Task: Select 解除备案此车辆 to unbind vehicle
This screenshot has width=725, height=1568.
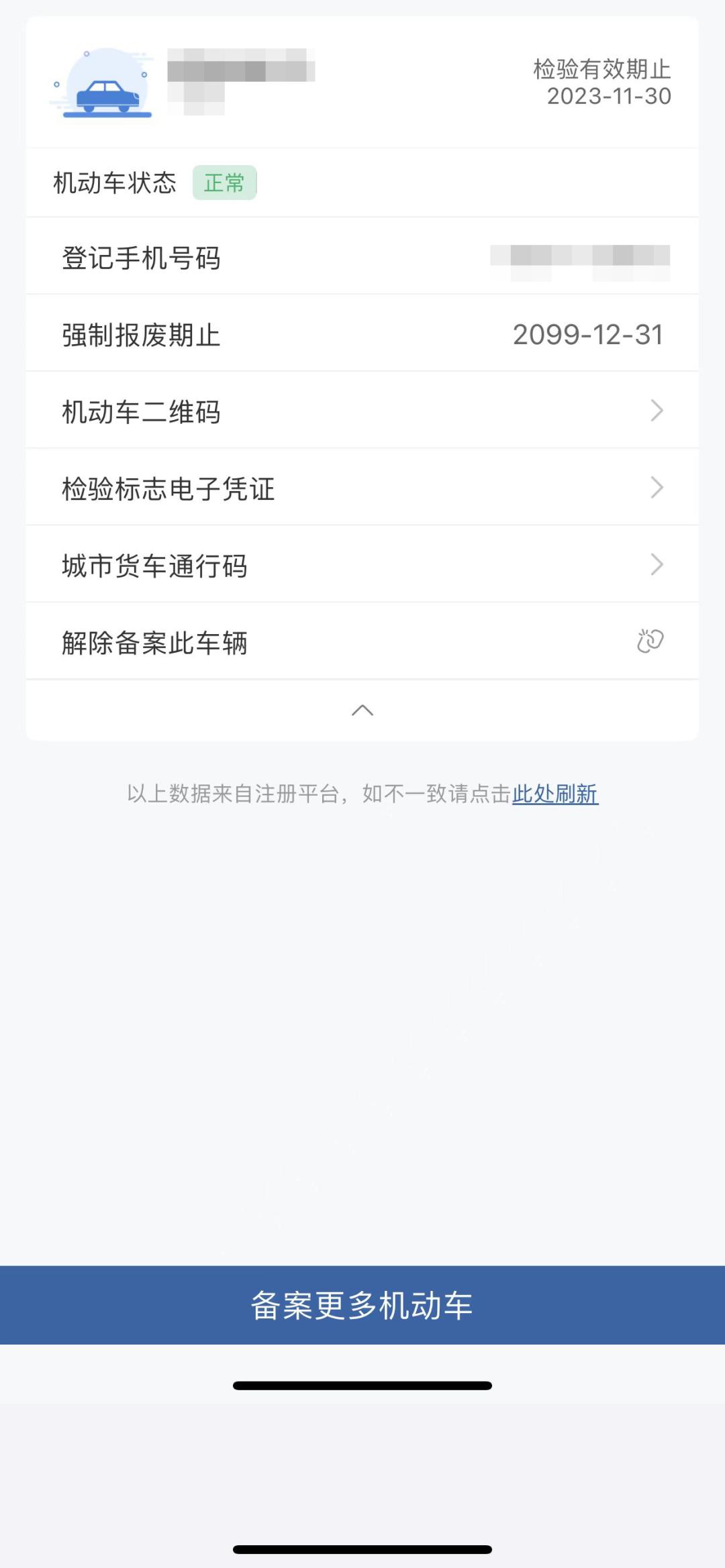Action: click(x=362, y=642)
